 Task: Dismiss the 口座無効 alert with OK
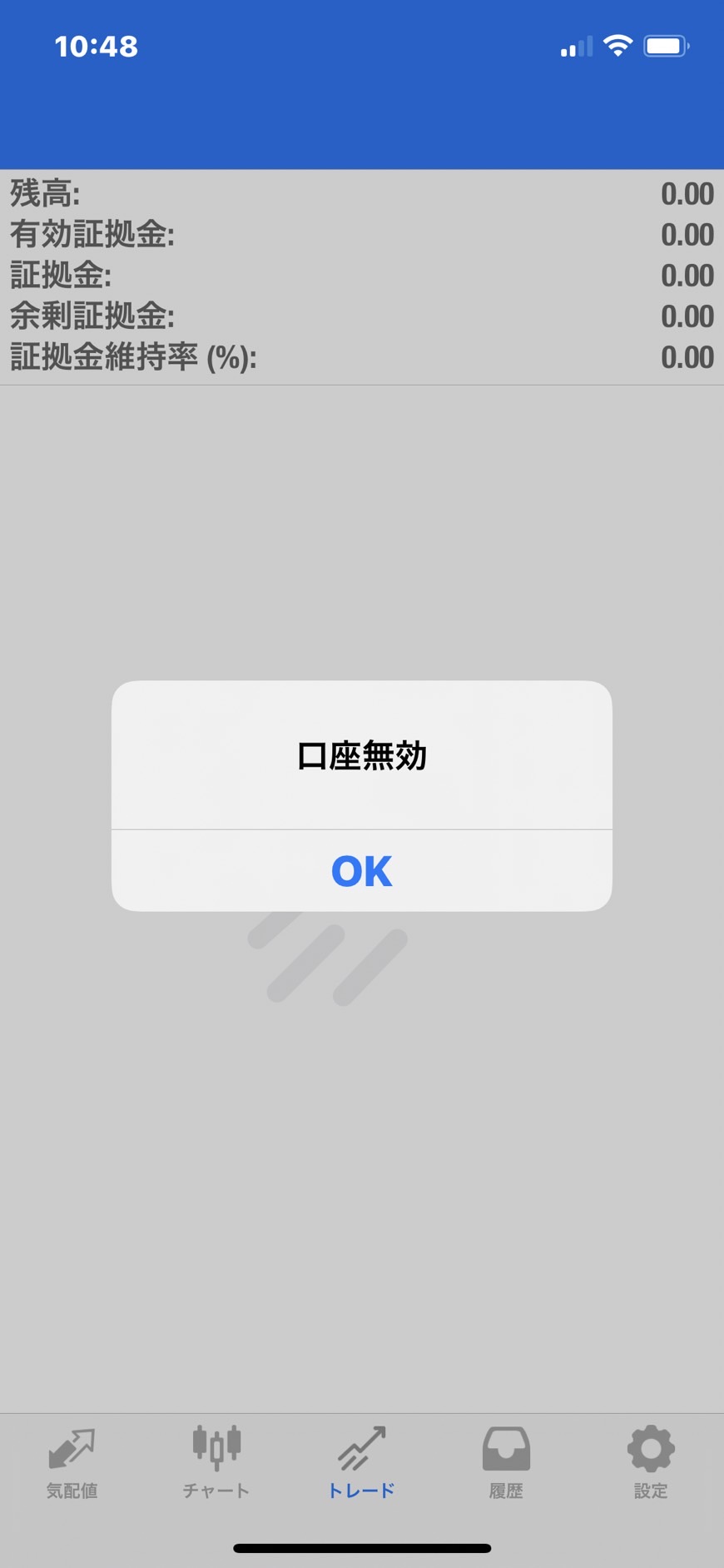point(362,871)
